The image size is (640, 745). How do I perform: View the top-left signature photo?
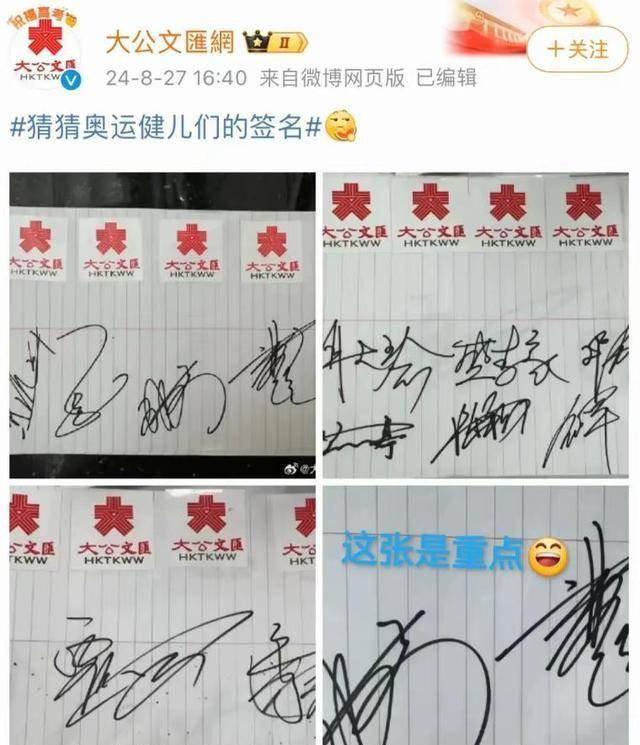162,325
